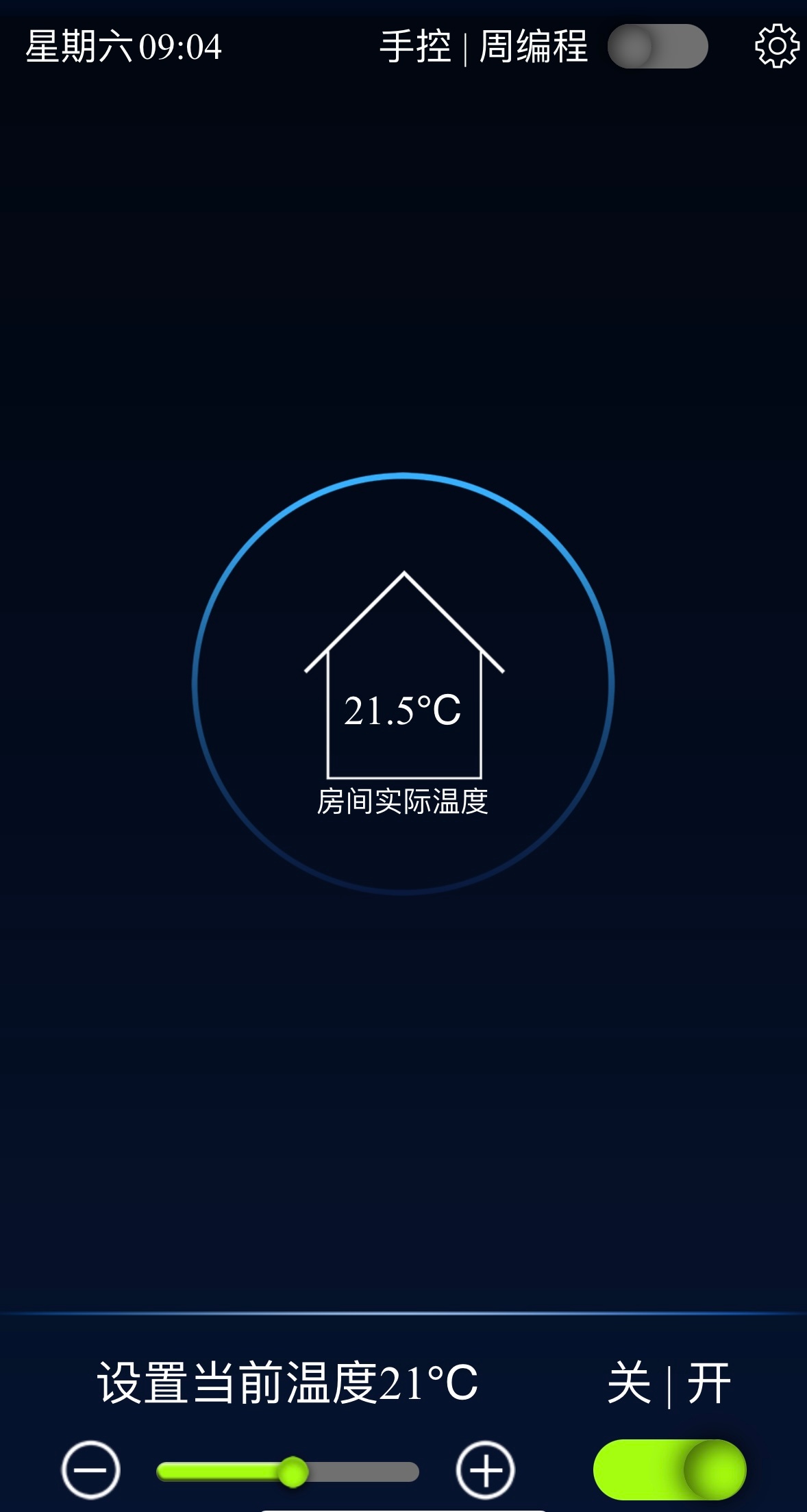Increase the set temperature with plus
The width and height of the screenshot is (807, 1512).
coord(485,1470)
